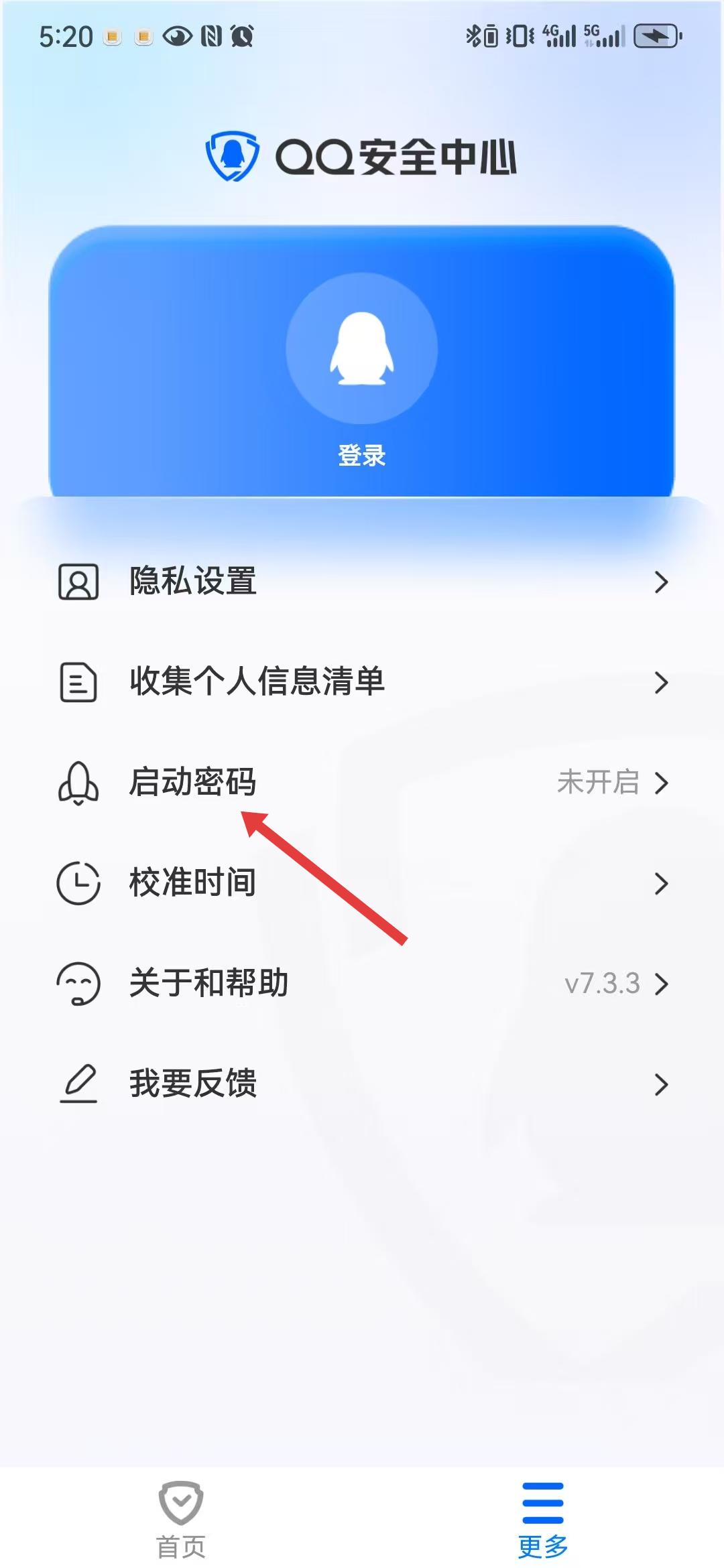The width and height of the screenshot is (724, 1568).
Task: Tap the battery charging icon in status bar
Action: (x=656, y=38)
